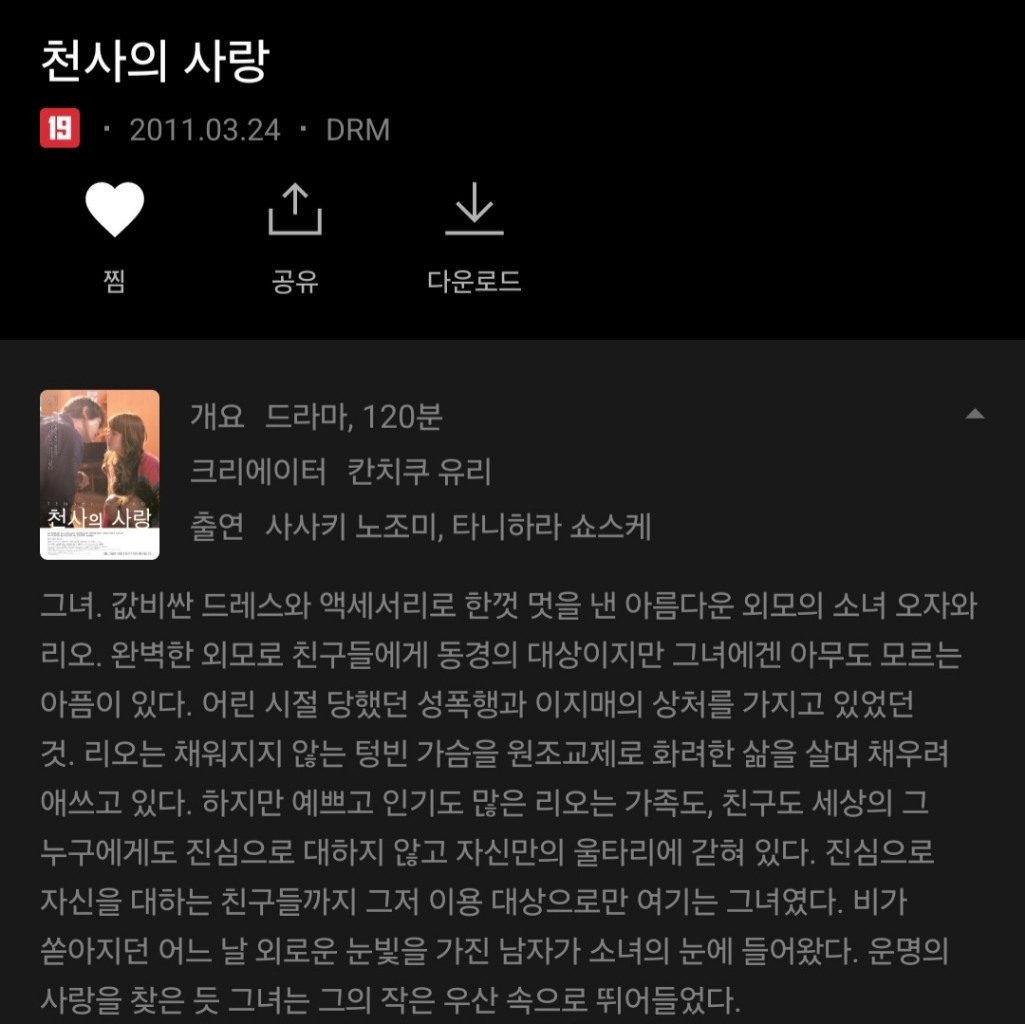Screen dimensions: 1025x1024
Task: Collapse the synopsis with the up arrow
Action: pos(974,414)
